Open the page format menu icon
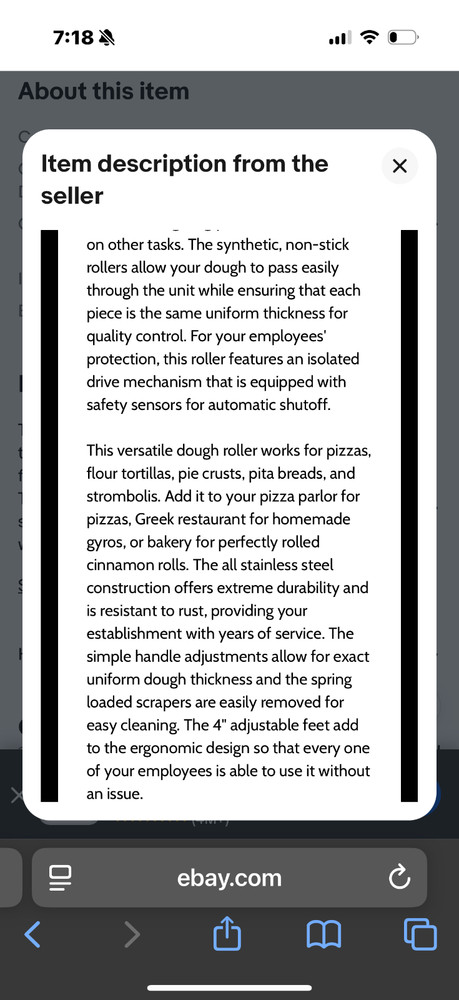 click(60, 878)
